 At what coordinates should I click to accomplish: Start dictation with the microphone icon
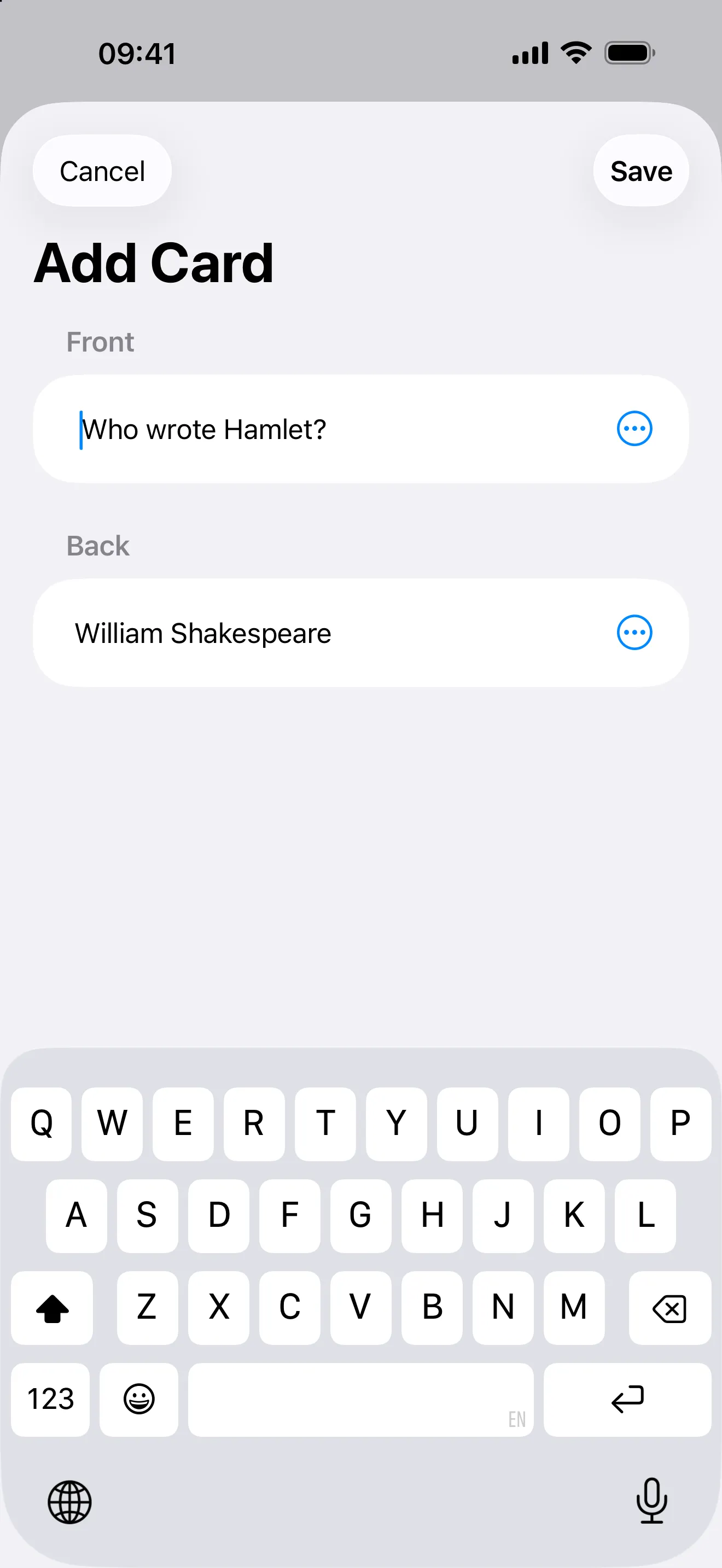point(651,1500)
